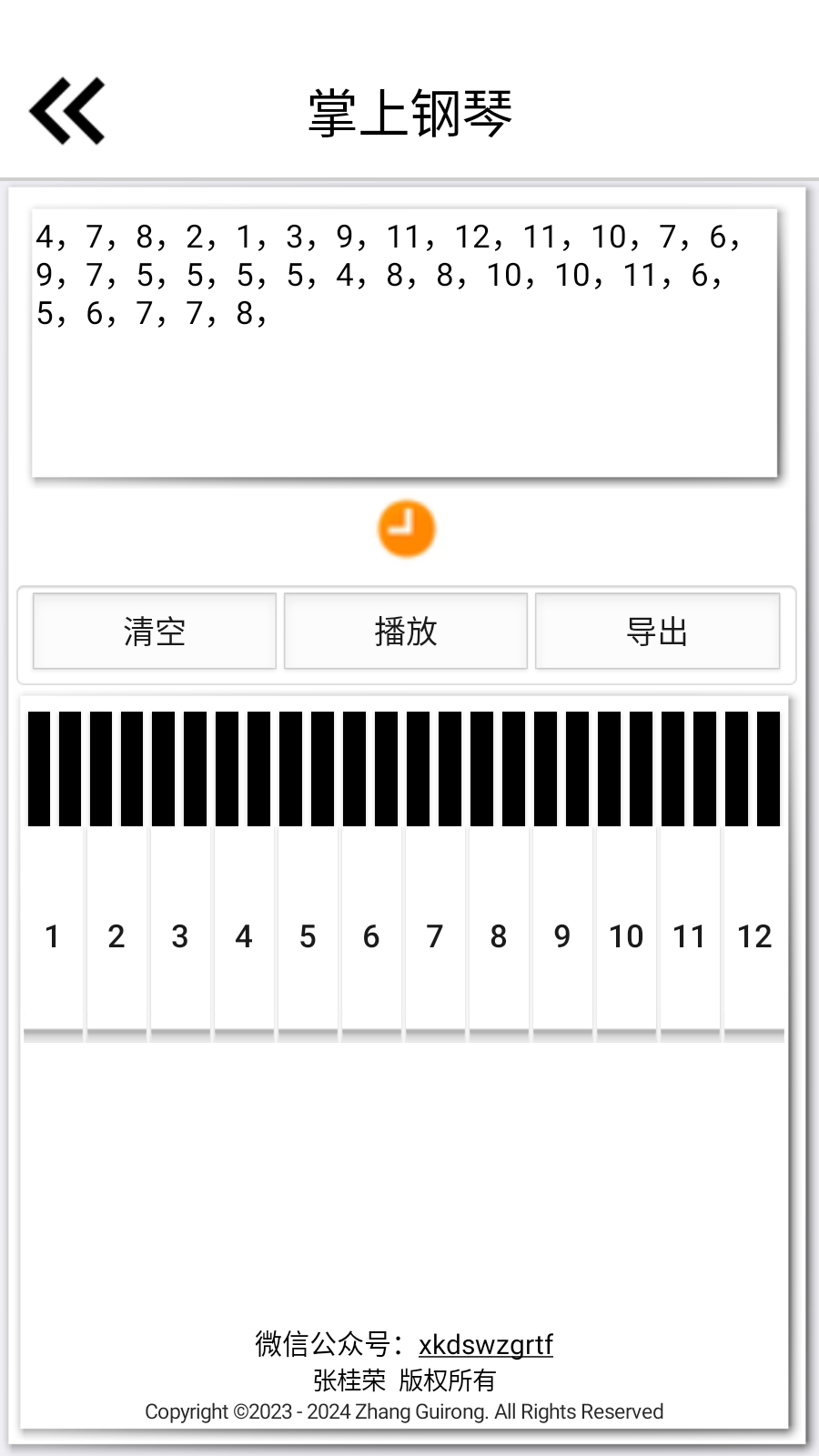Play piano key 10
The width and height of the screenshot is (819, 1456).
point(626,935)
